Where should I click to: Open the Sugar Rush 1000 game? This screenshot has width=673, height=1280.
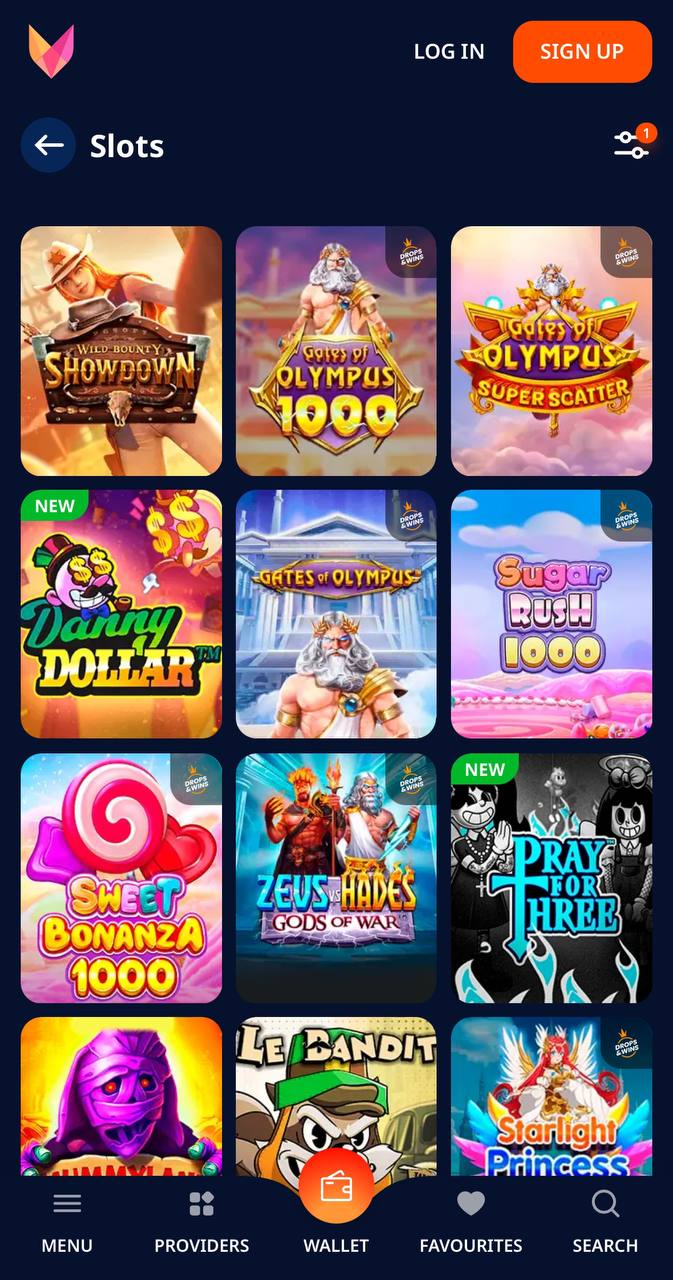tap(551, 614)
